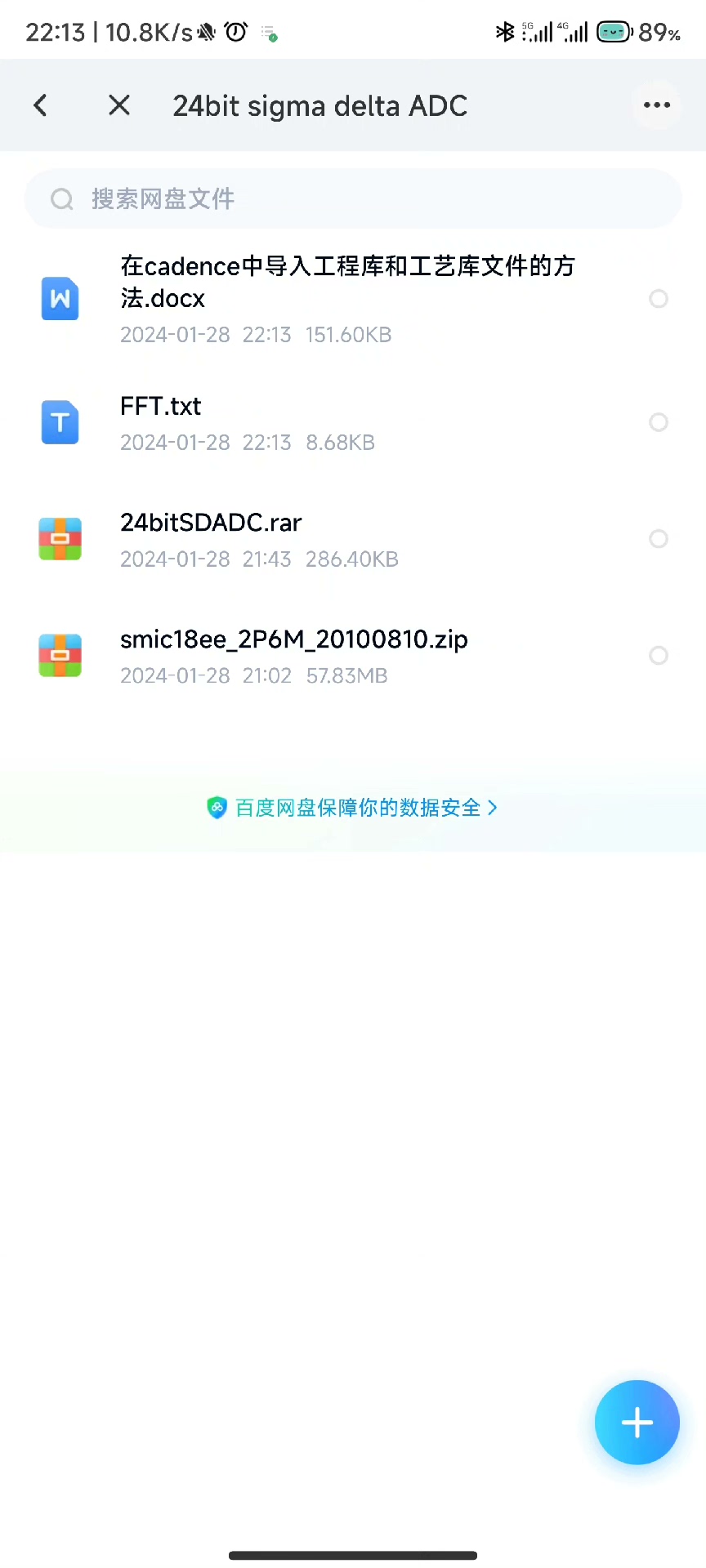Tap the blue plus button to add files
This screenshot has width=706, height=1568.
(x=637, y=1422)
